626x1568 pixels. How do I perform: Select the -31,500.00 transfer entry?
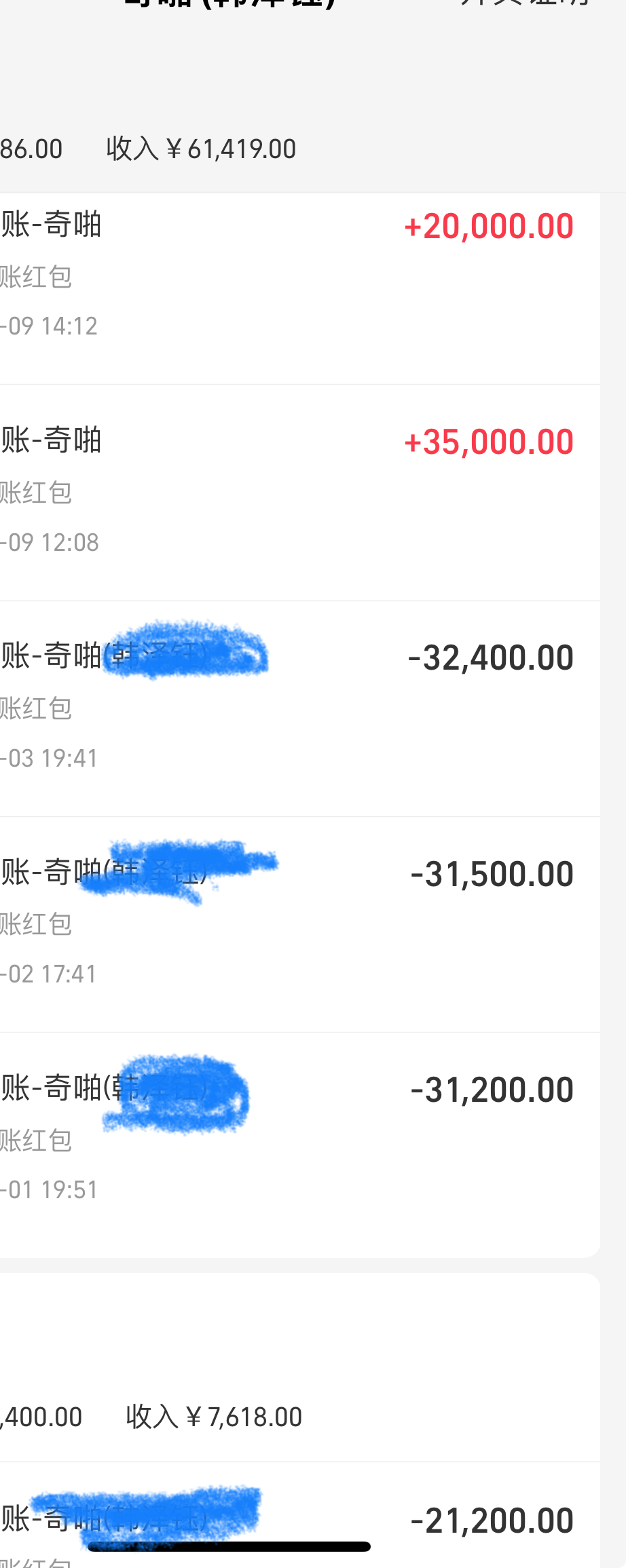click(299, 923)
